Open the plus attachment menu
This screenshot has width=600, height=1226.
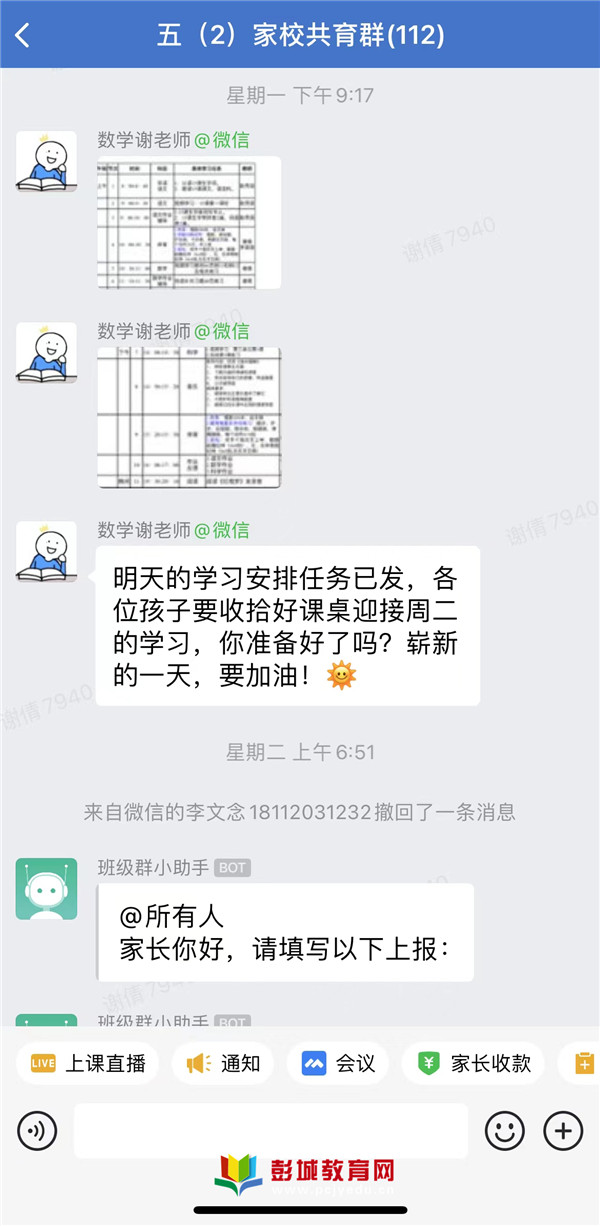point(563,1131)
